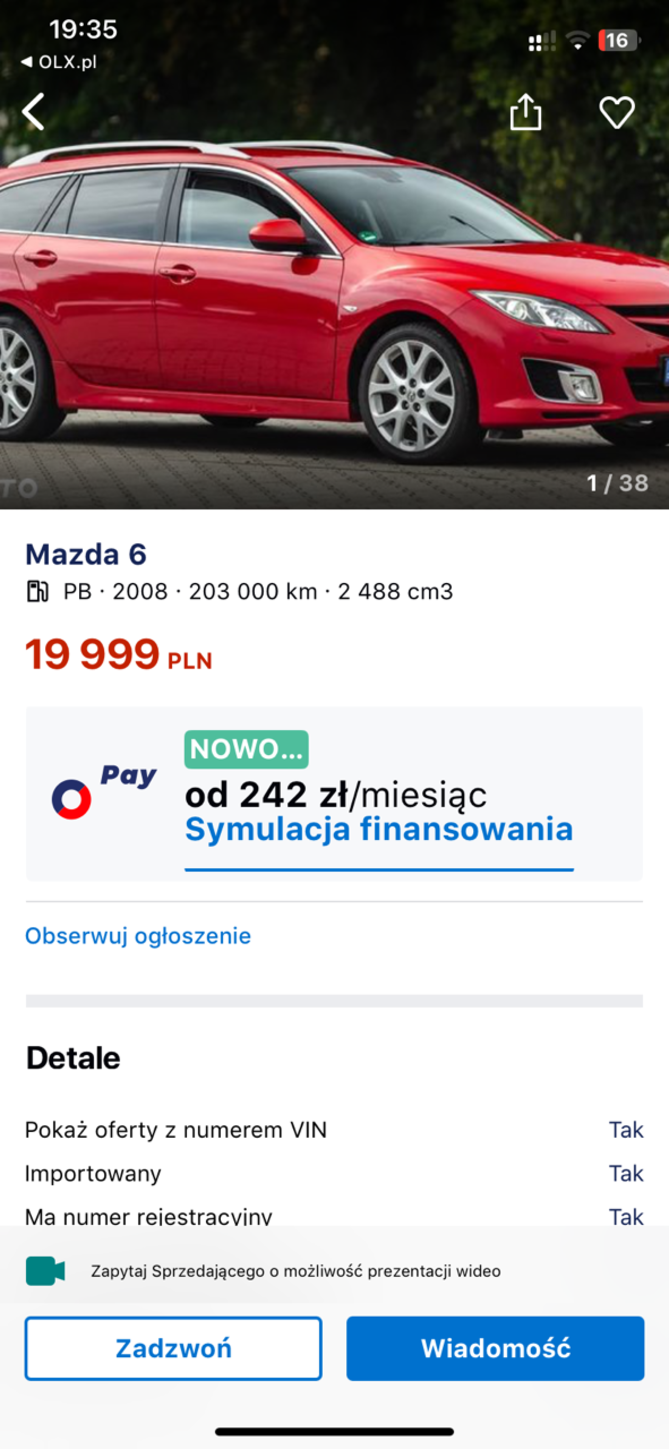Ask seller about video presentation
The height and width of the screenshot is (1449, 669).
(295, 1271)
